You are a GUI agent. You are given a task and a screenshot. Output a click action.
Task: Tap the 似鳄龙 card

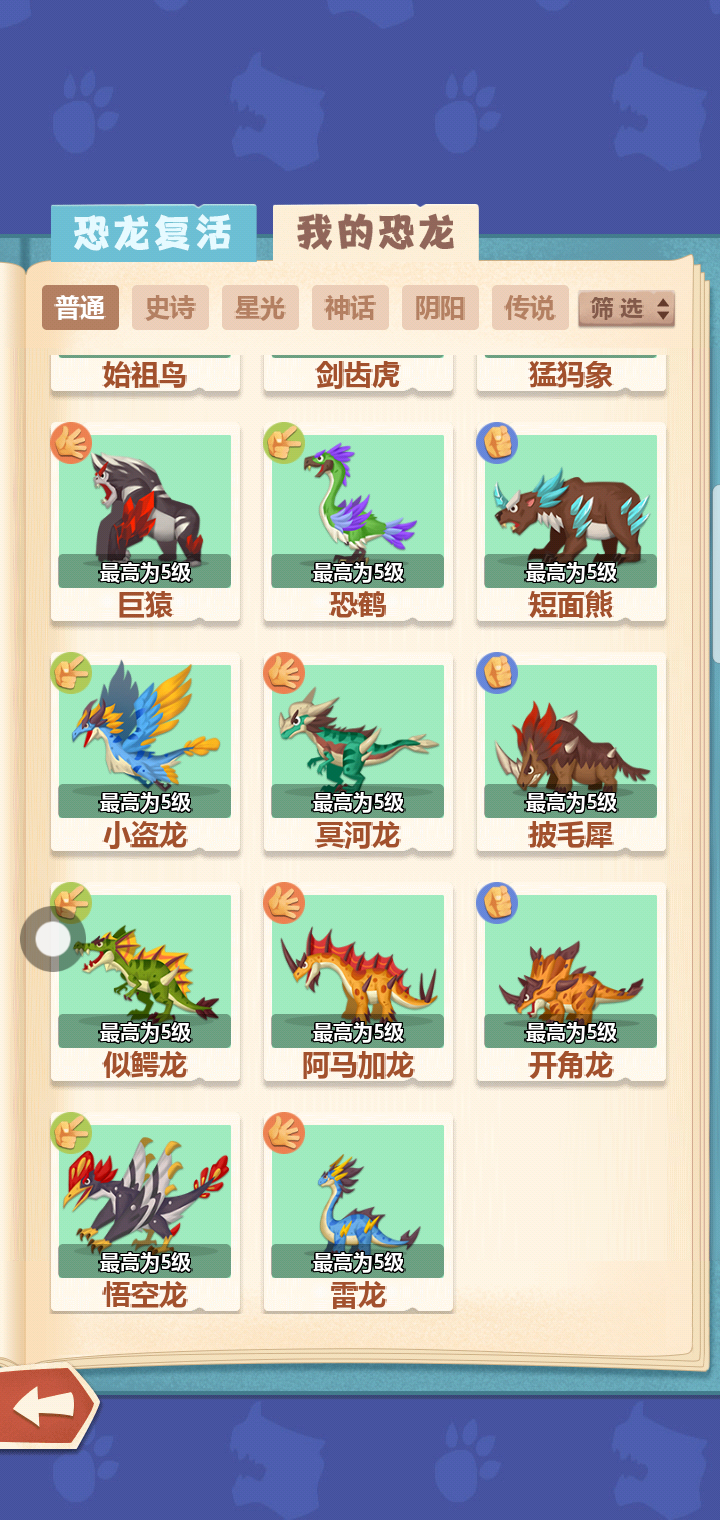click(x=145, y=980)
